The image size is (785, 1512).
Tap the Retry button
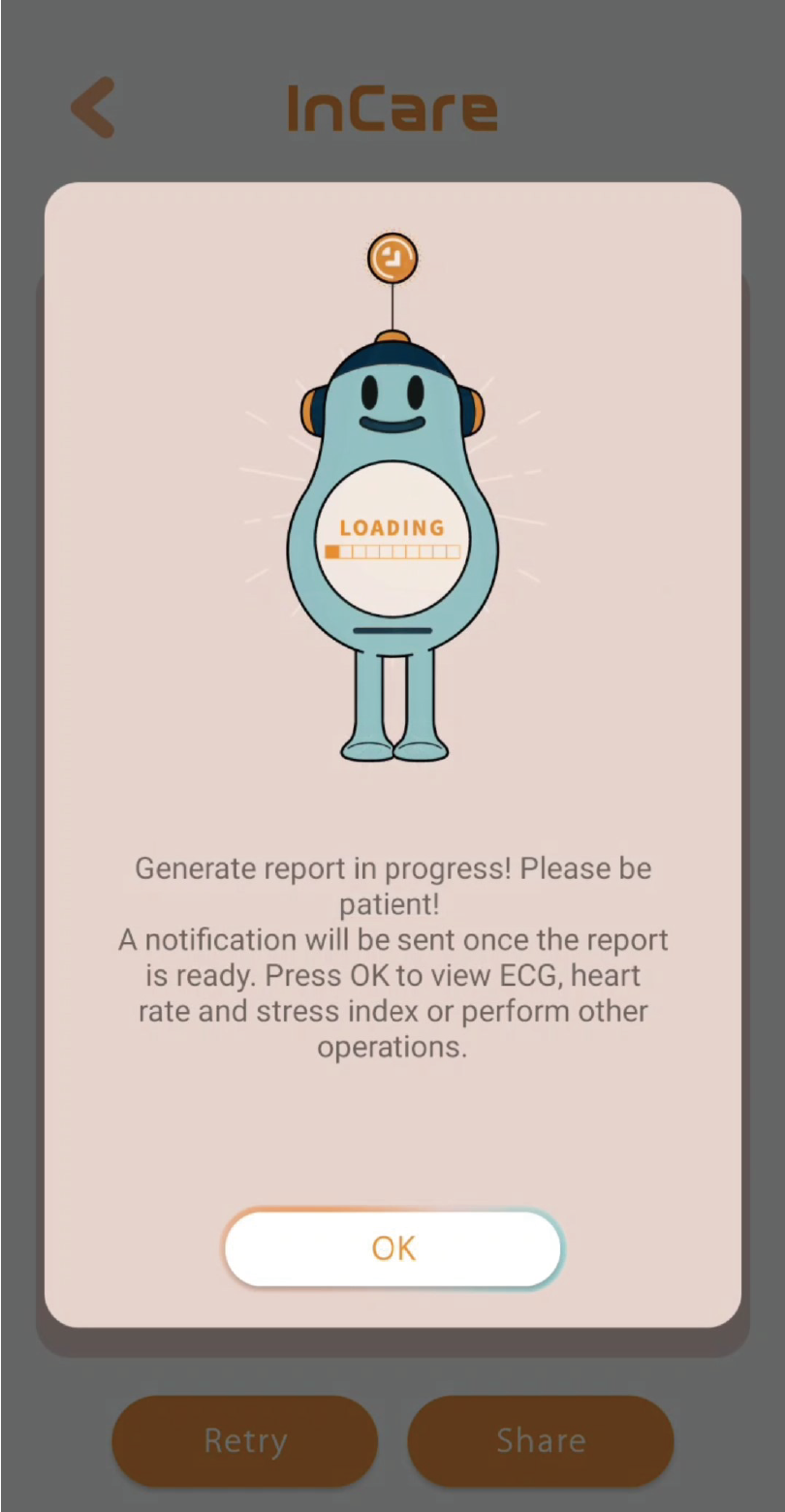coord(245,1441)
